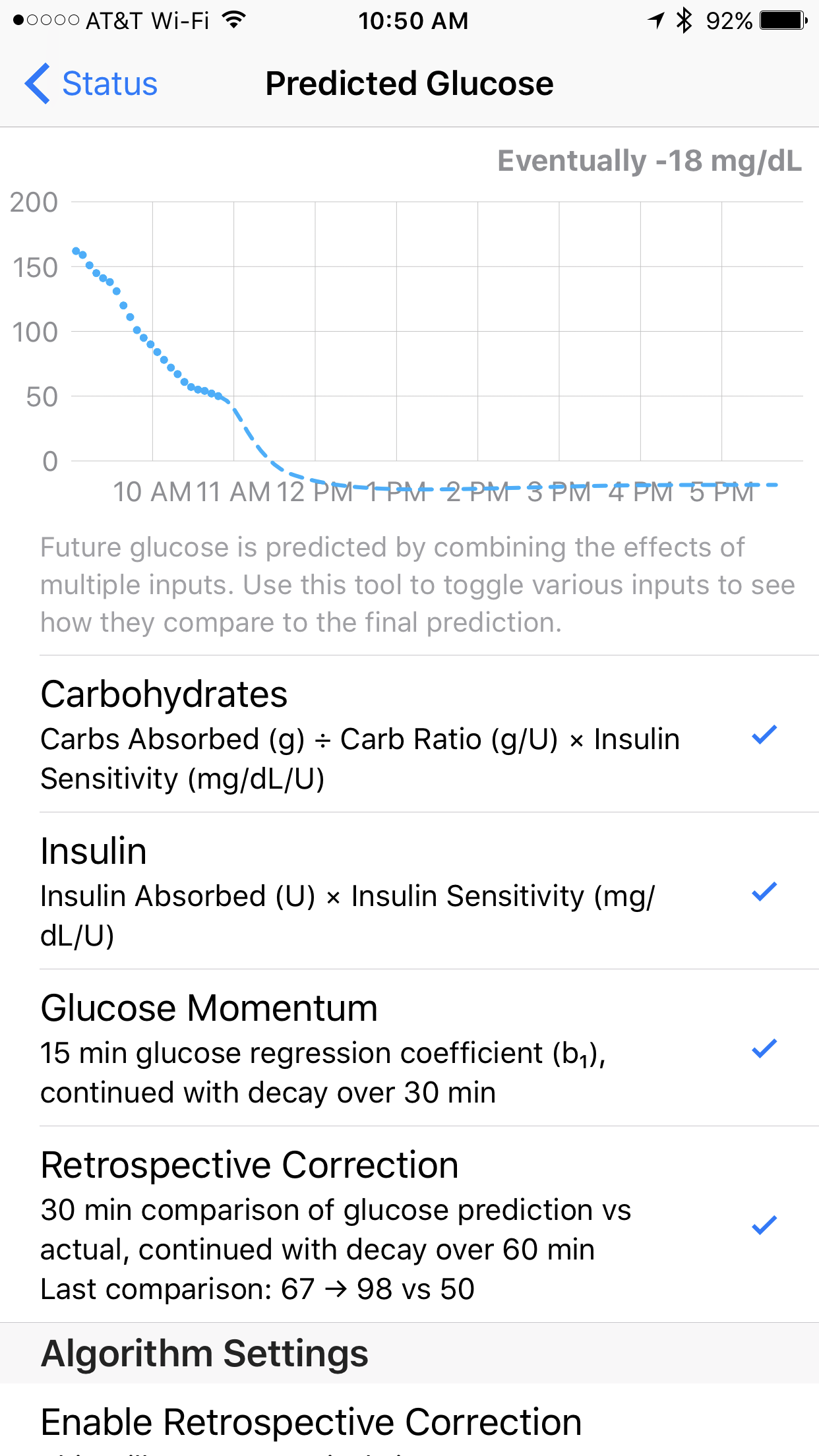Tap the battery icon in status bar
The height and width of the screenshot is (1456, 819).
(781, 20)
